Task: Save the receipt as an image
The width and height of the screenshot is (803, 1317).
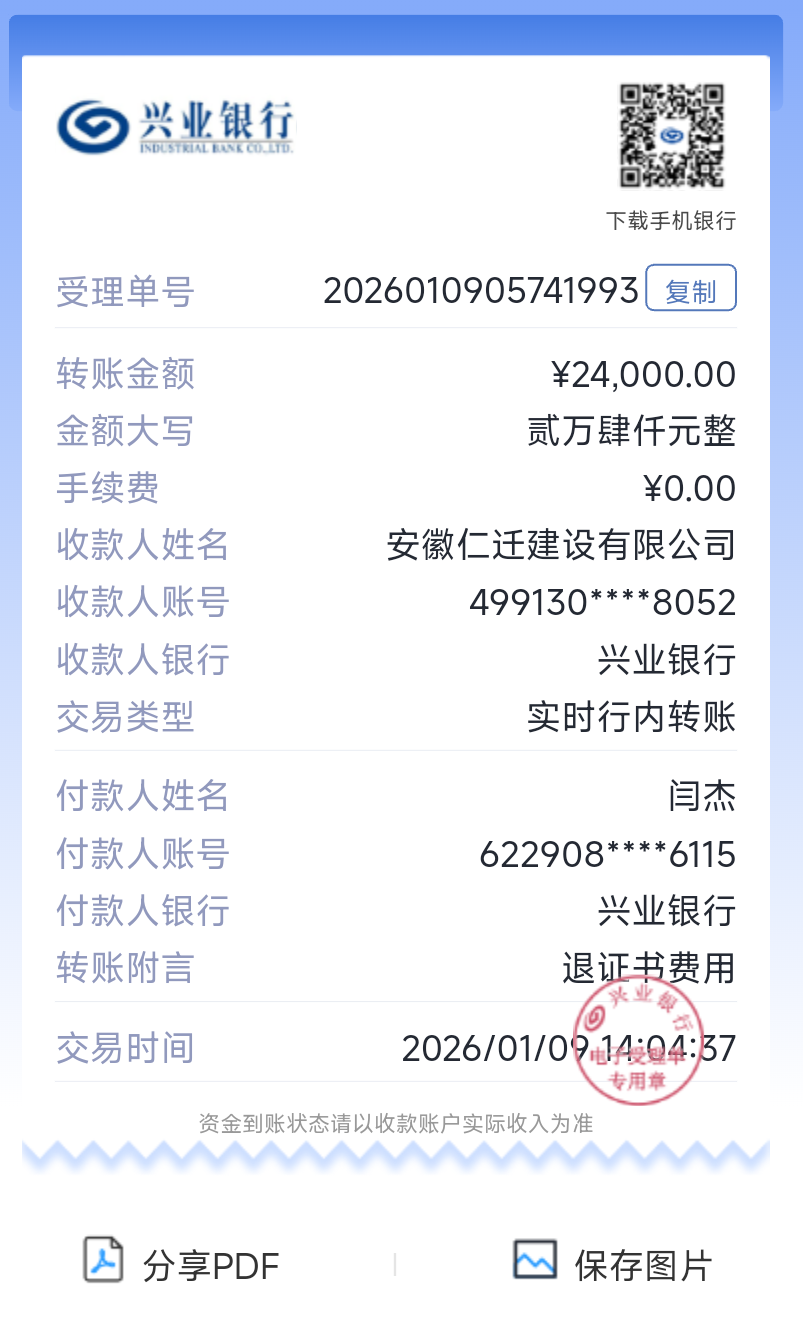Action: [x=612, y=1264]
